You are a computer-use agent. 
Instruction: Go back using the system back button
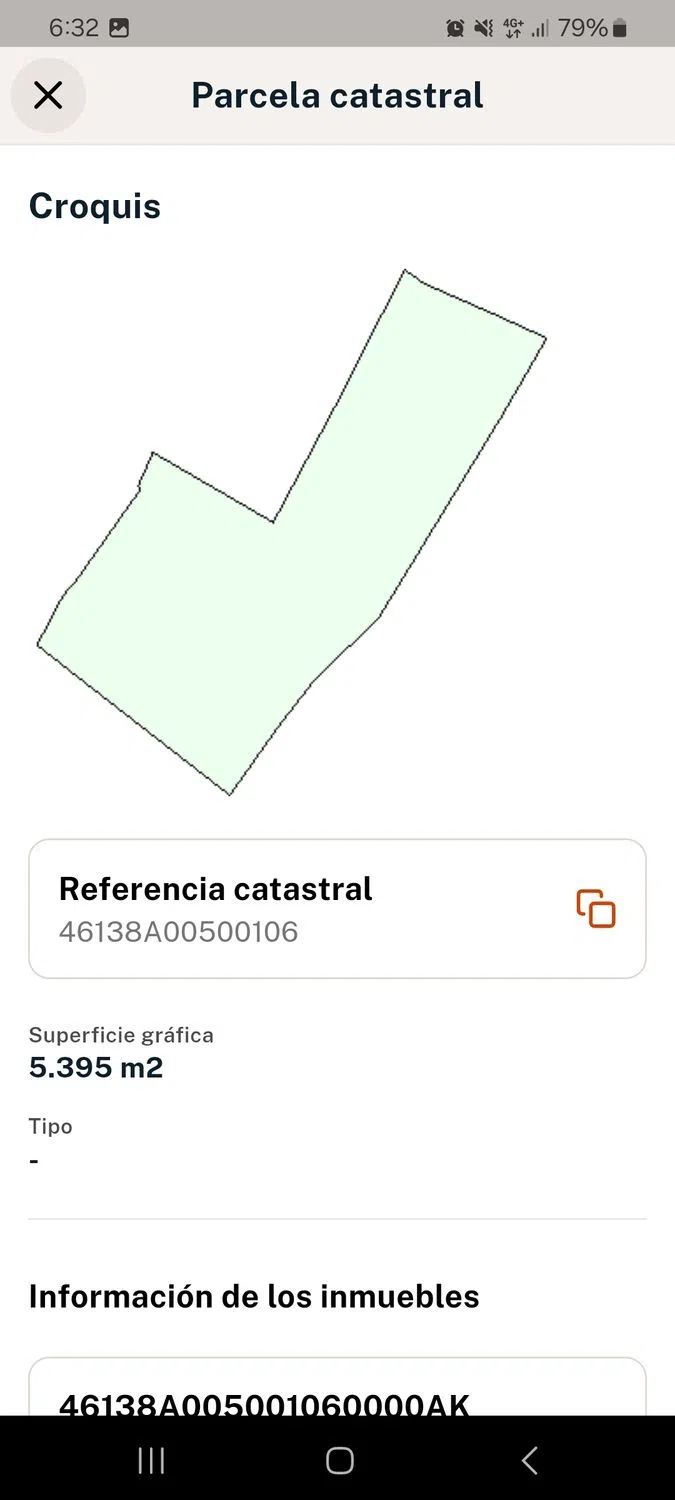(529, 1460)
